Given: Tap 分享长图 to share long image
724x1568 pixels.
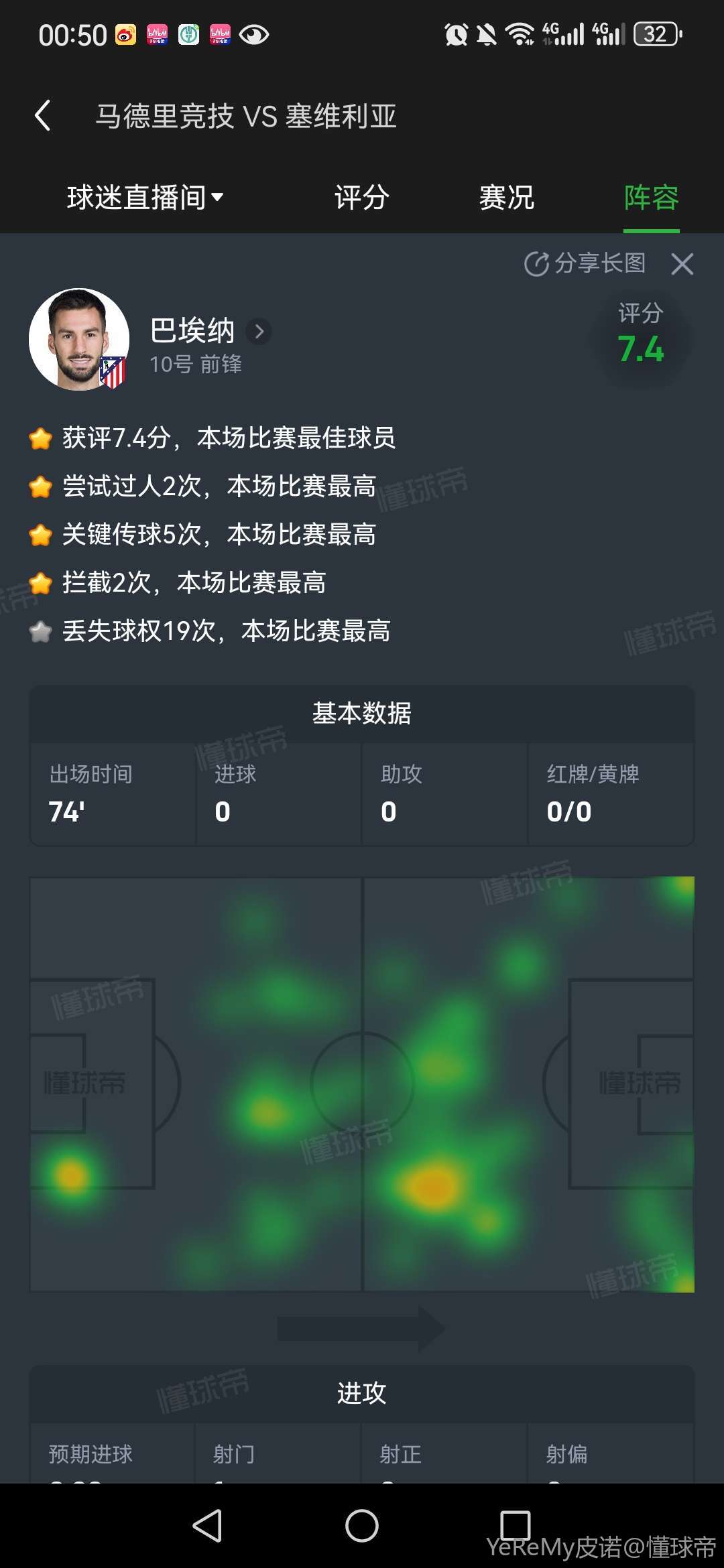Looking at the screenshot, I should point(585,263).
